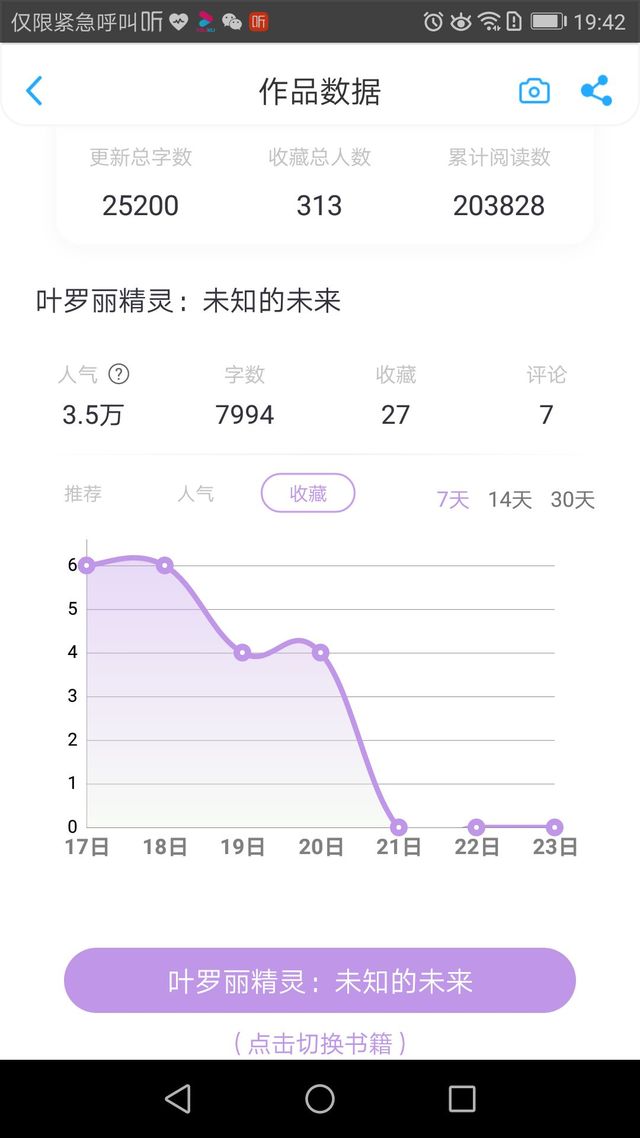Show the 14天 range
640x1138 pixels.
pos(509,500)
